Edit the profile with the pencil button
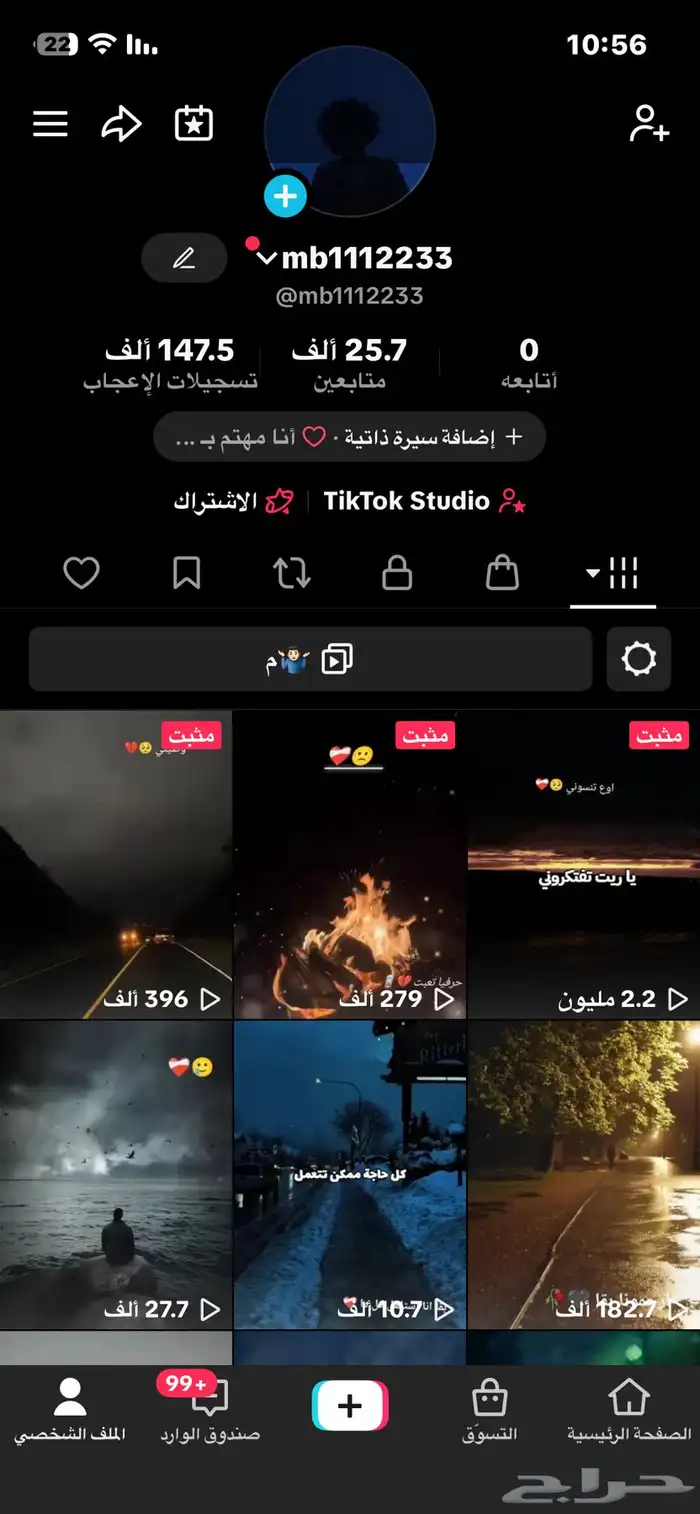The height and width of the screenshot is (1514, 700). [x=184, y=259]
